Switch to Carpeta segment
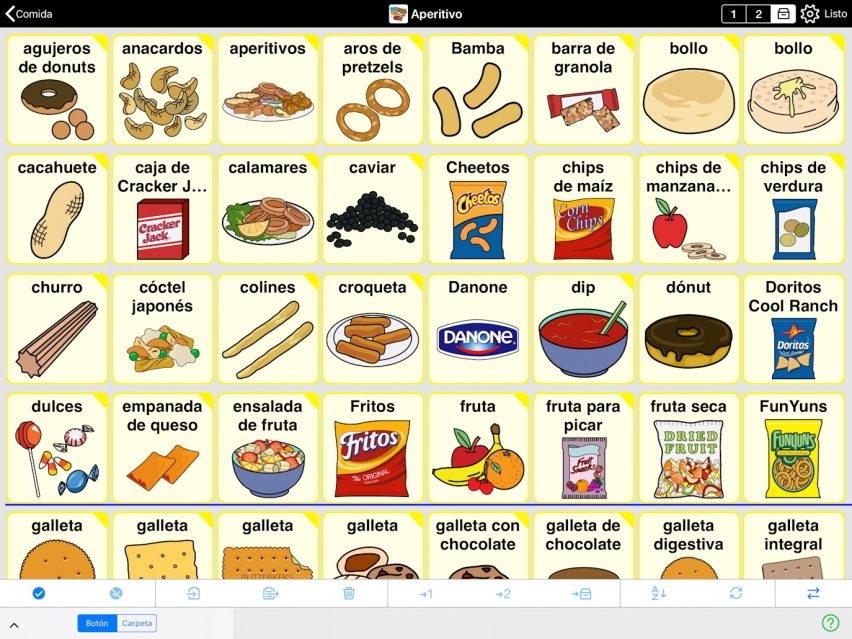 [x=137, y=623]
